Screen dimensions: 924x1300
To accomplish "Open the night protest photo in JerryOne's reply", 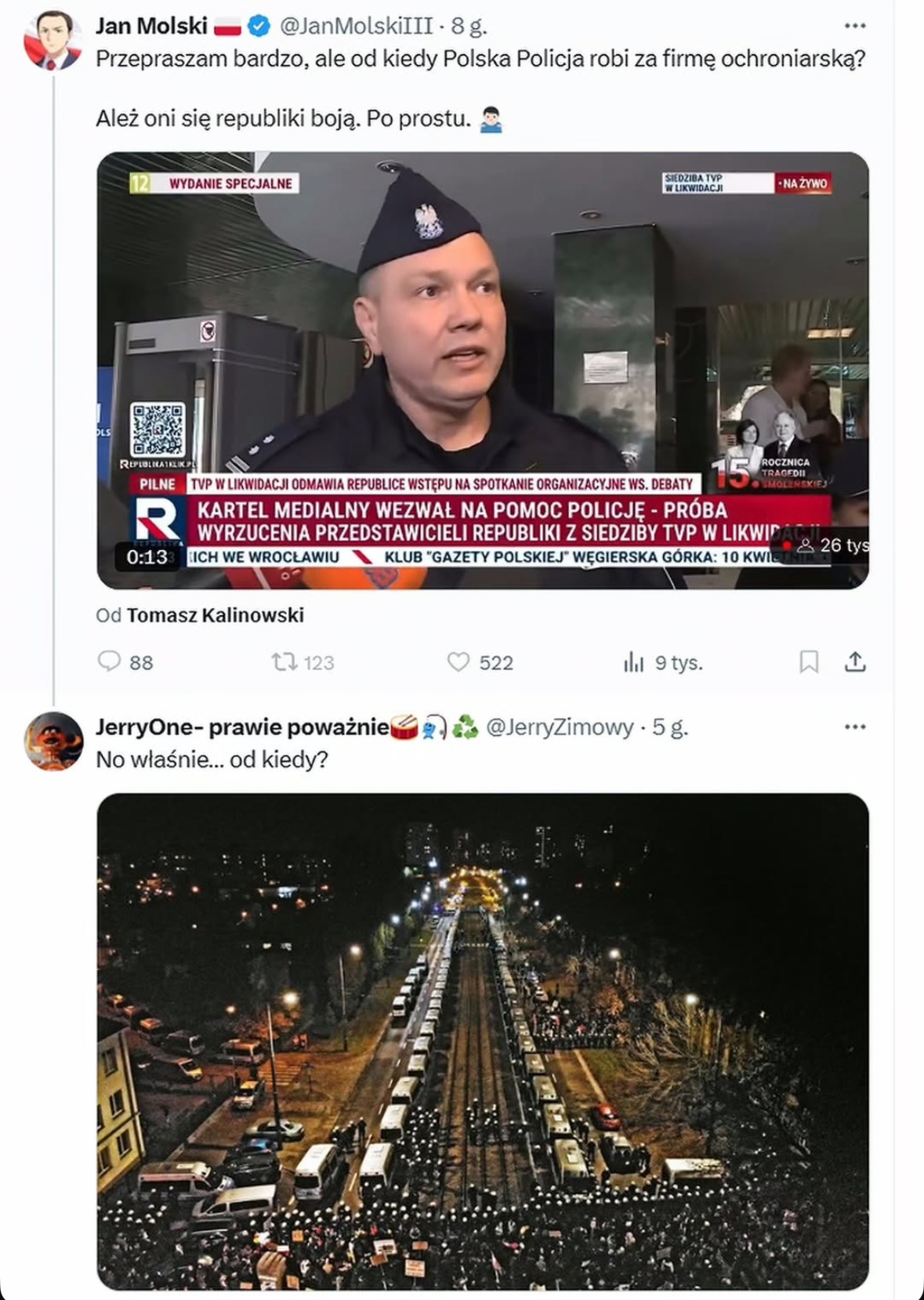I will 482,1041.
